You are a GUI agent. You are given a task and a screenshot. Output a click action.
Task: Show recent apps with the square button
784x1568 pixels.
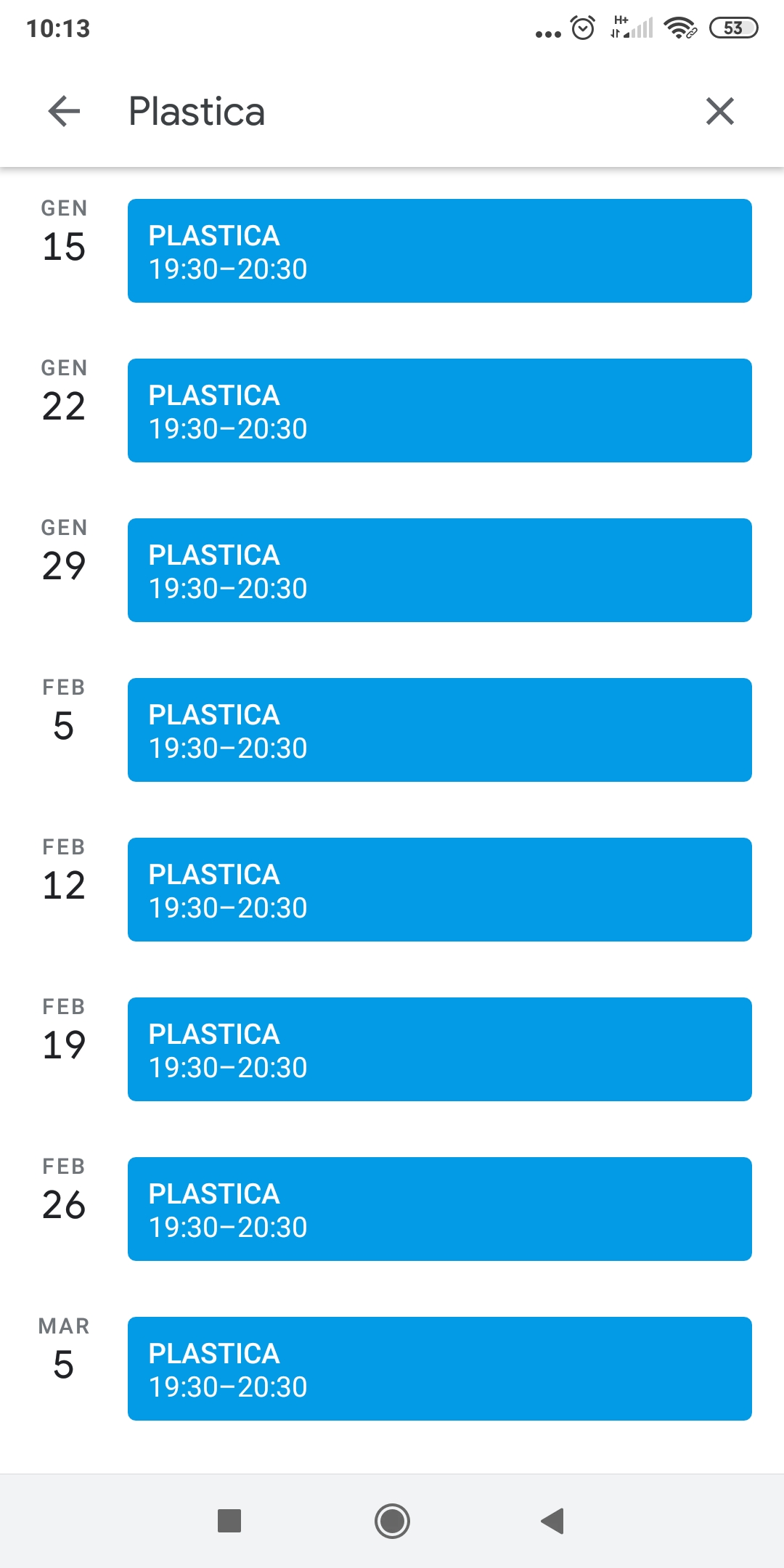coord(229,1521)
